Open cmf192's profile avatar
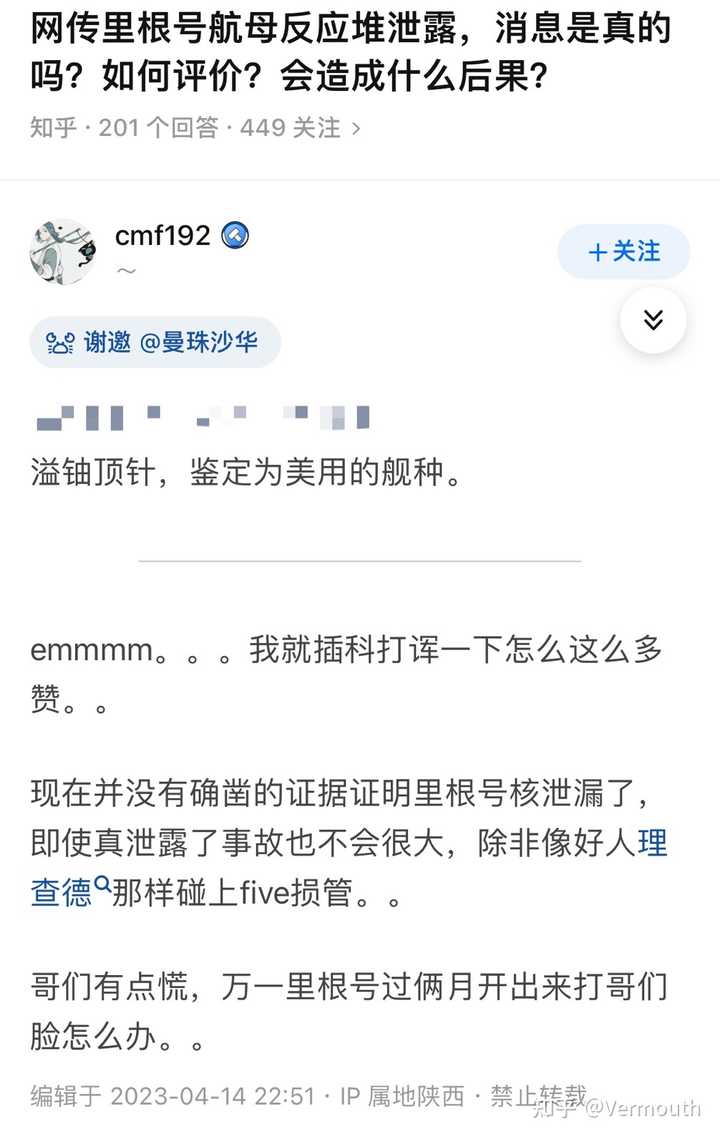Viewport: 720px width, 1137px height. point(63,251)
